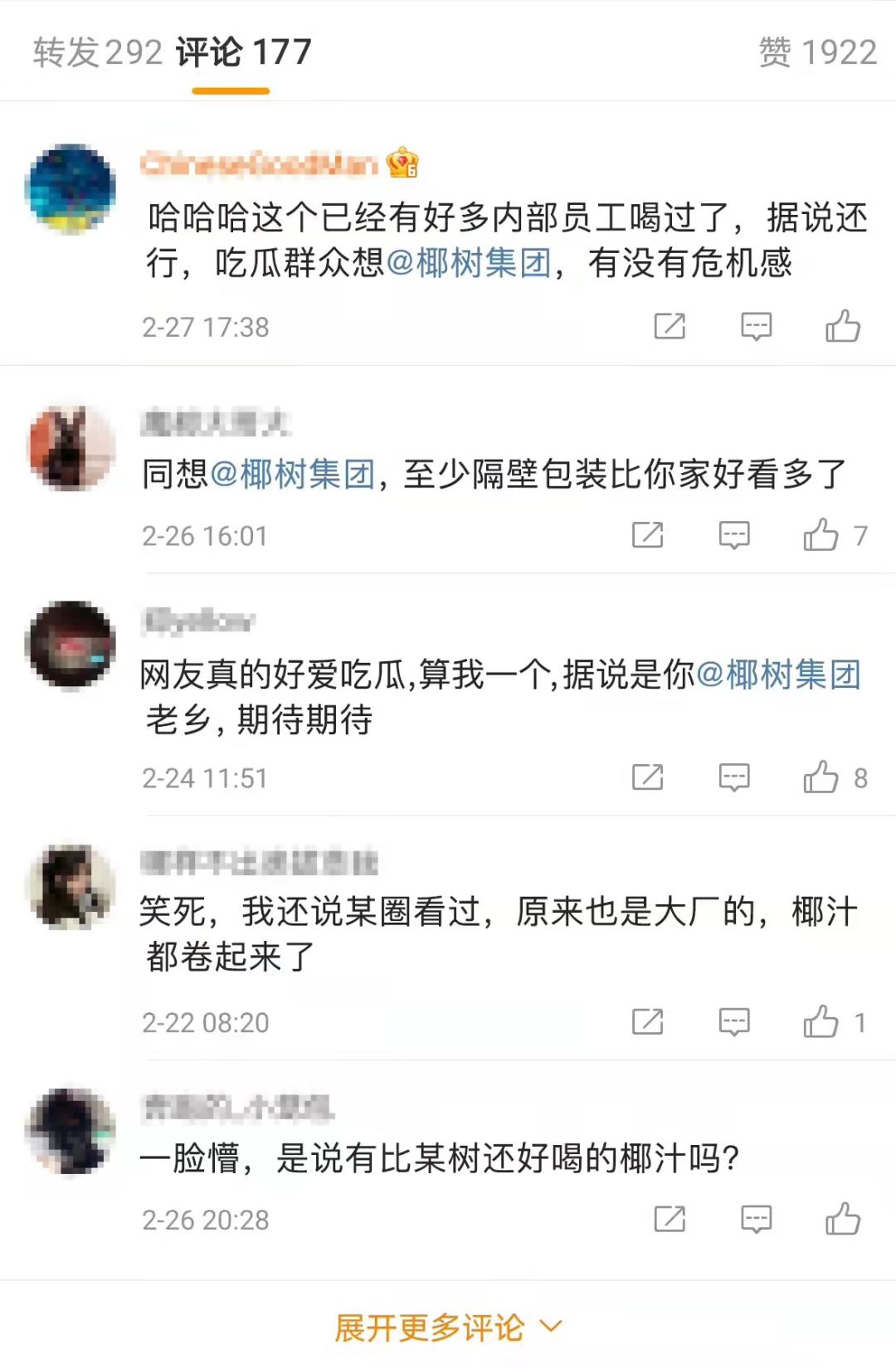Switch to the 转发 292 tab

(x=97, y=53)
